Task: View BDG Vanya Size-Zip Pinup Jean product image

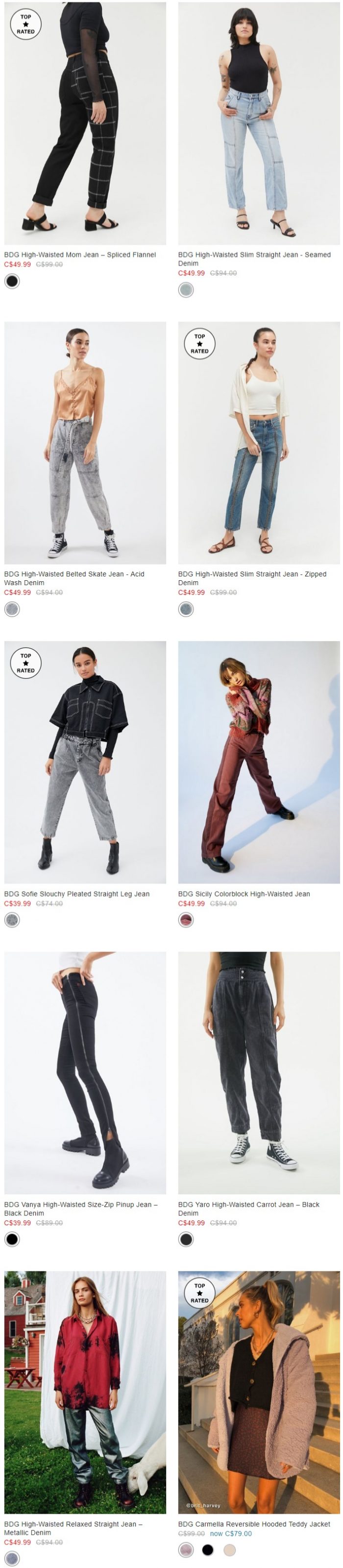Action: click(85, 1072)
